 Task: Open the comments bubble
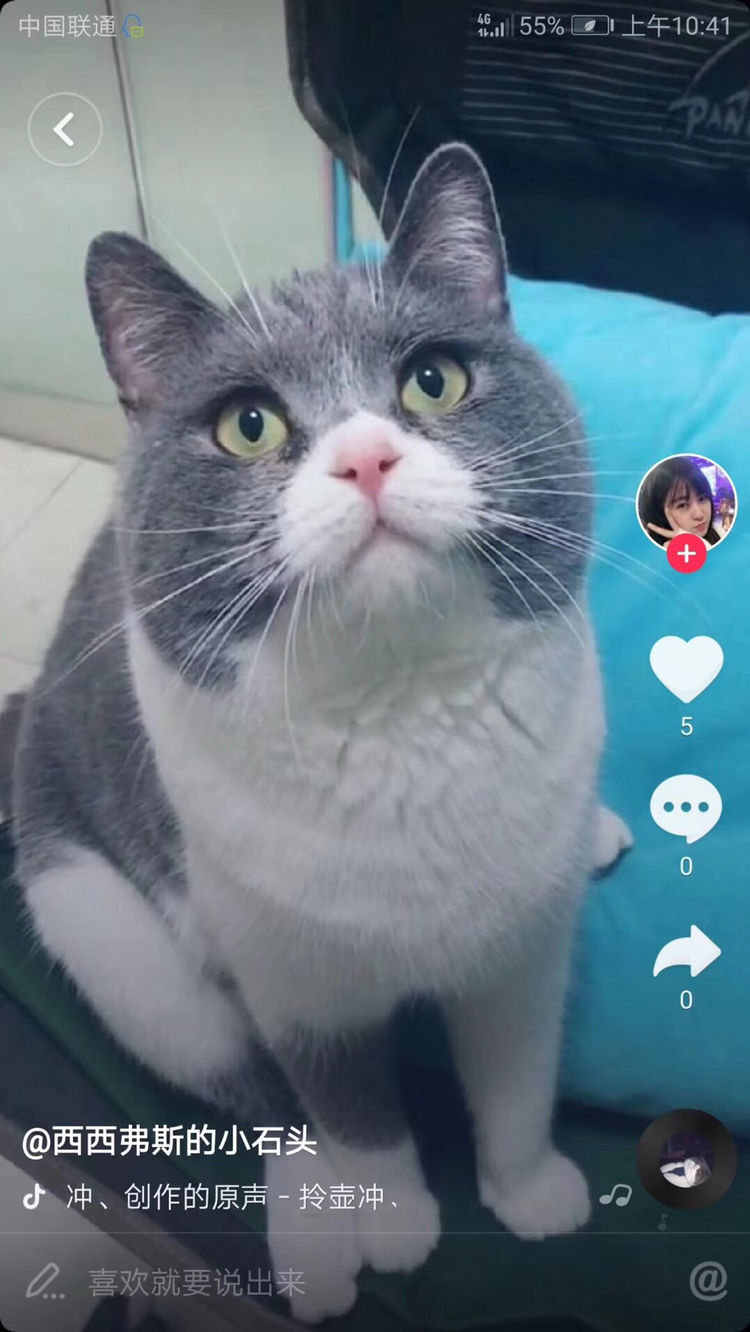click(686, 808)
